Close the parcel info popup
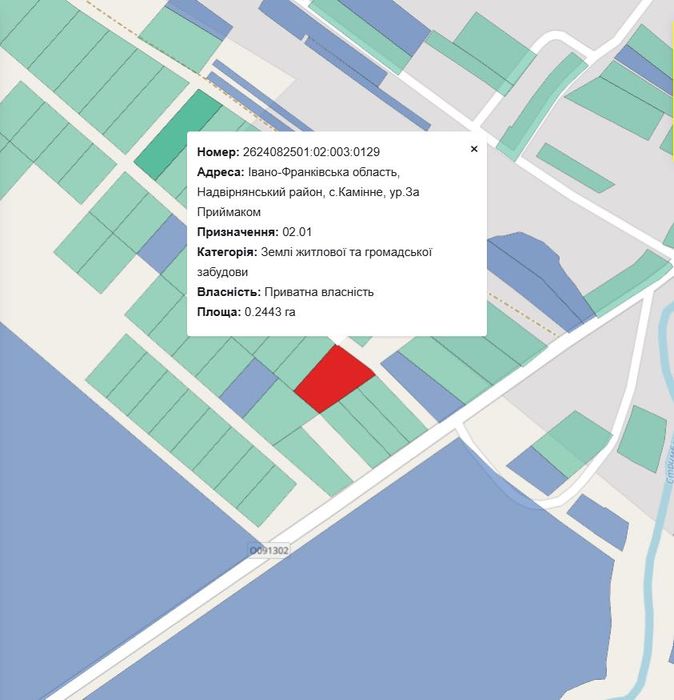This screenshot has height=700, width=674. 474,149
